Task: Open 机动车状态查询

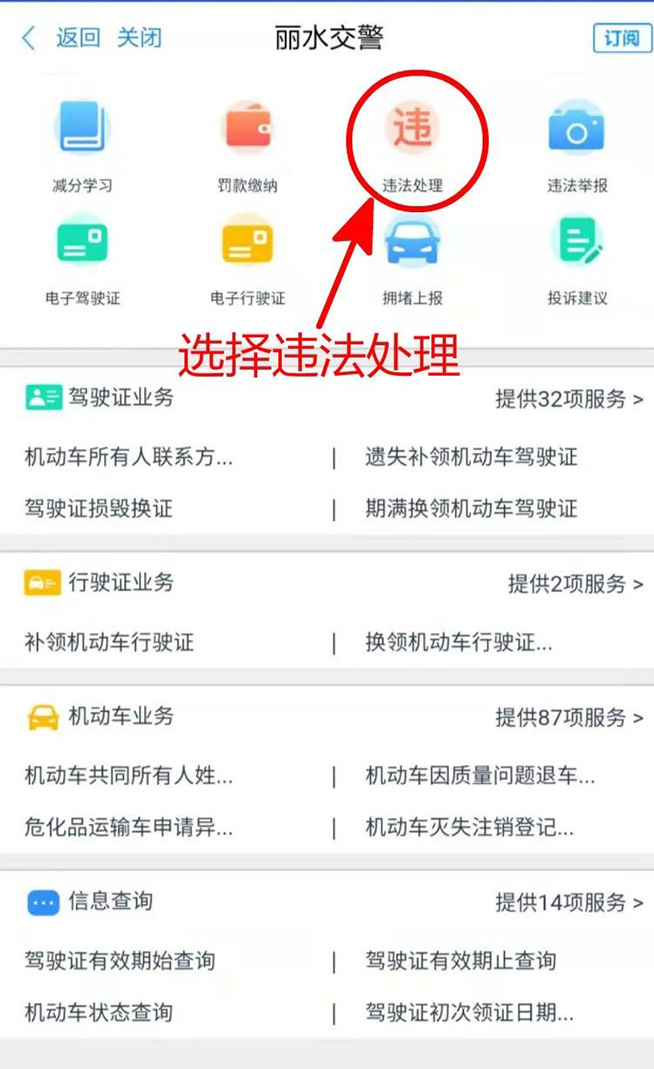Action: pos(98,1012)
